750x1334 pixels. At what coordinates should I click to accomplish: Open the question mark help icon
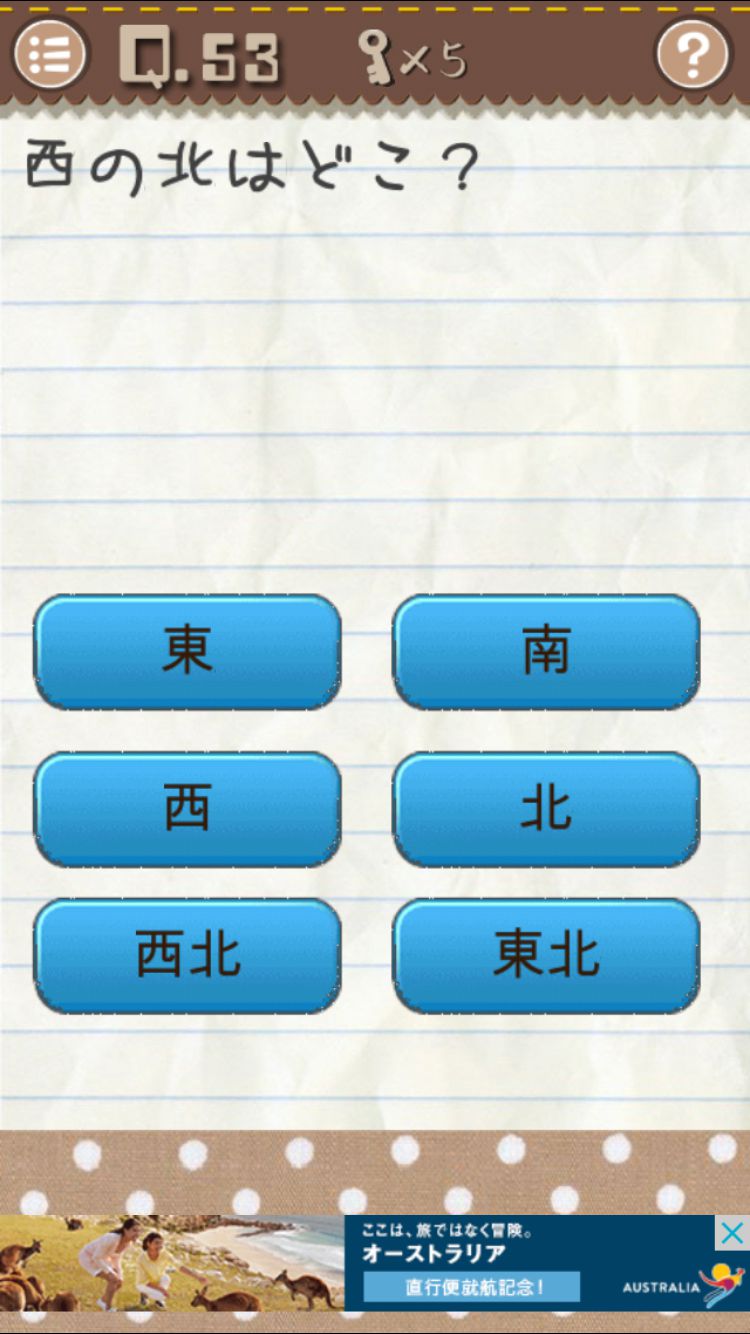point(693,54)
